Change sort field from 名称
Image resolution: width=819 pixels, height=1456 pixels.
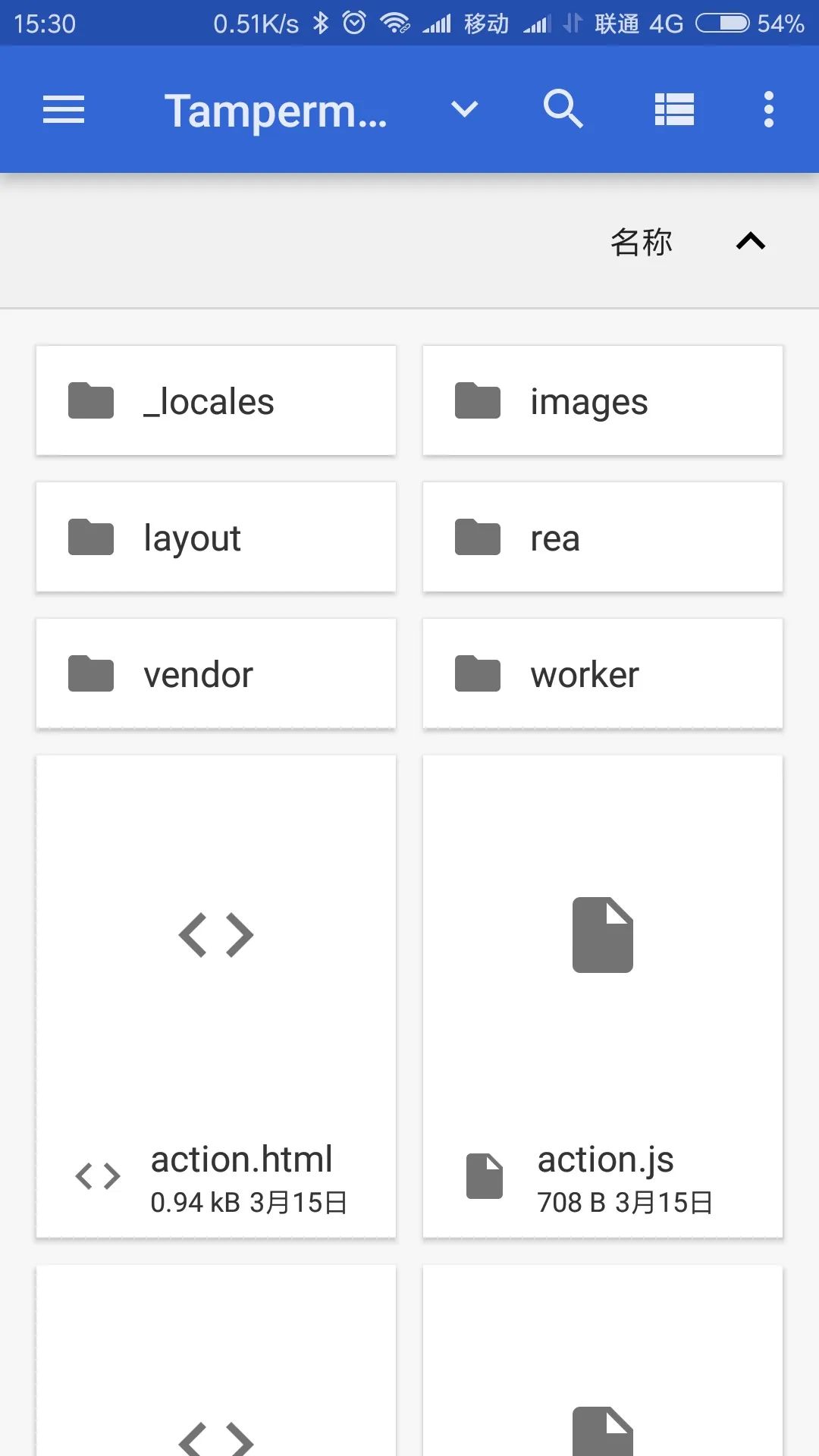coord(642,242)
